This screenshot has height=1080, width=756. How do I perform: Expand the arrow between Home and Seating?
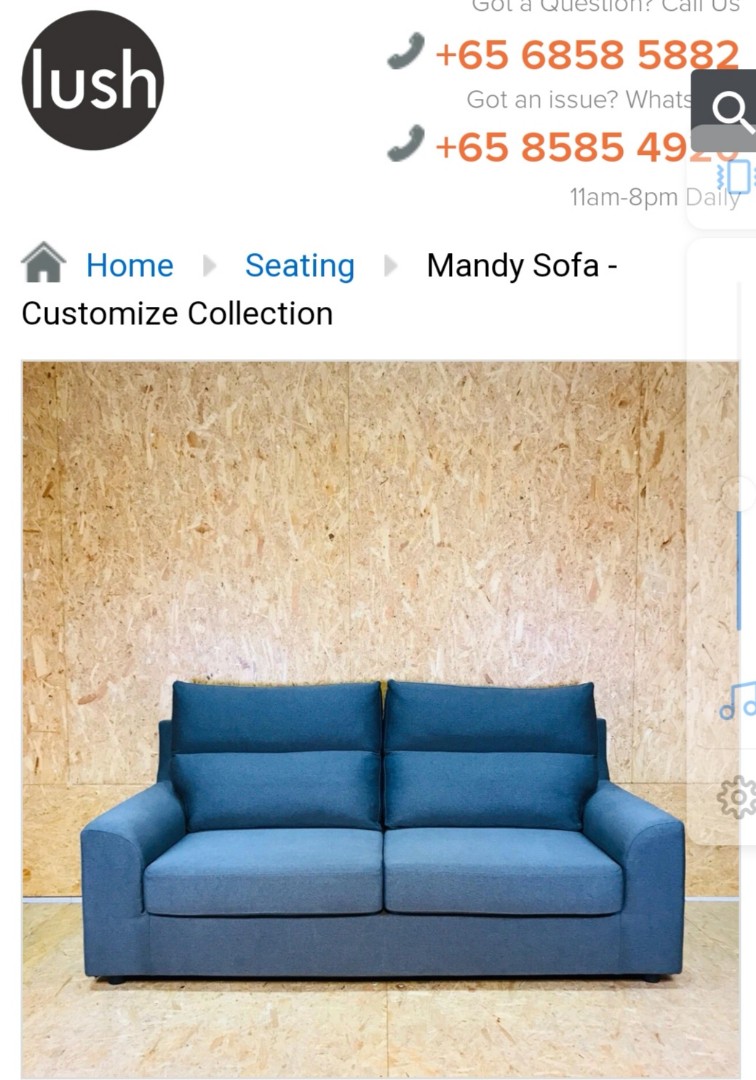211,266
